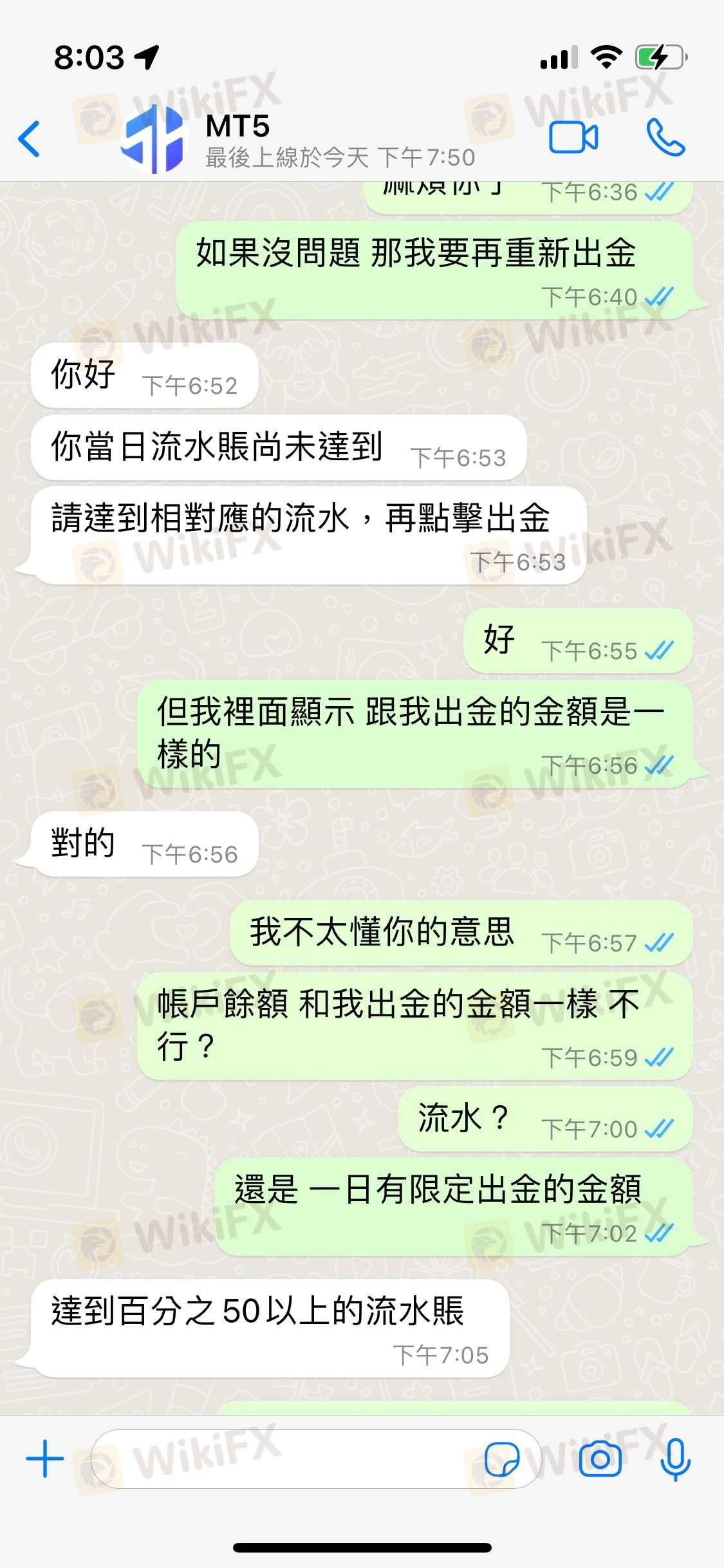Focus the message input field
Screen dimensions: 724x1568
283,1459
